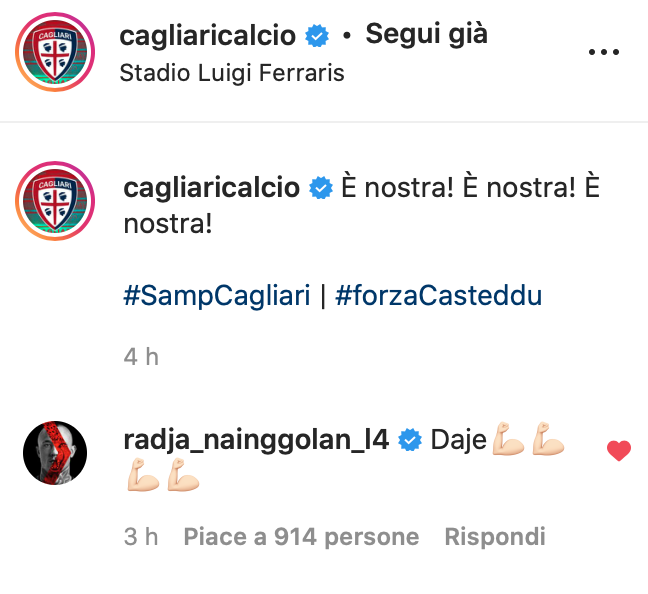Screen dimensions: 648x594
Task: Tap radja_nainggolan_l4's profile picture
Action: click(x=55, y=453)
